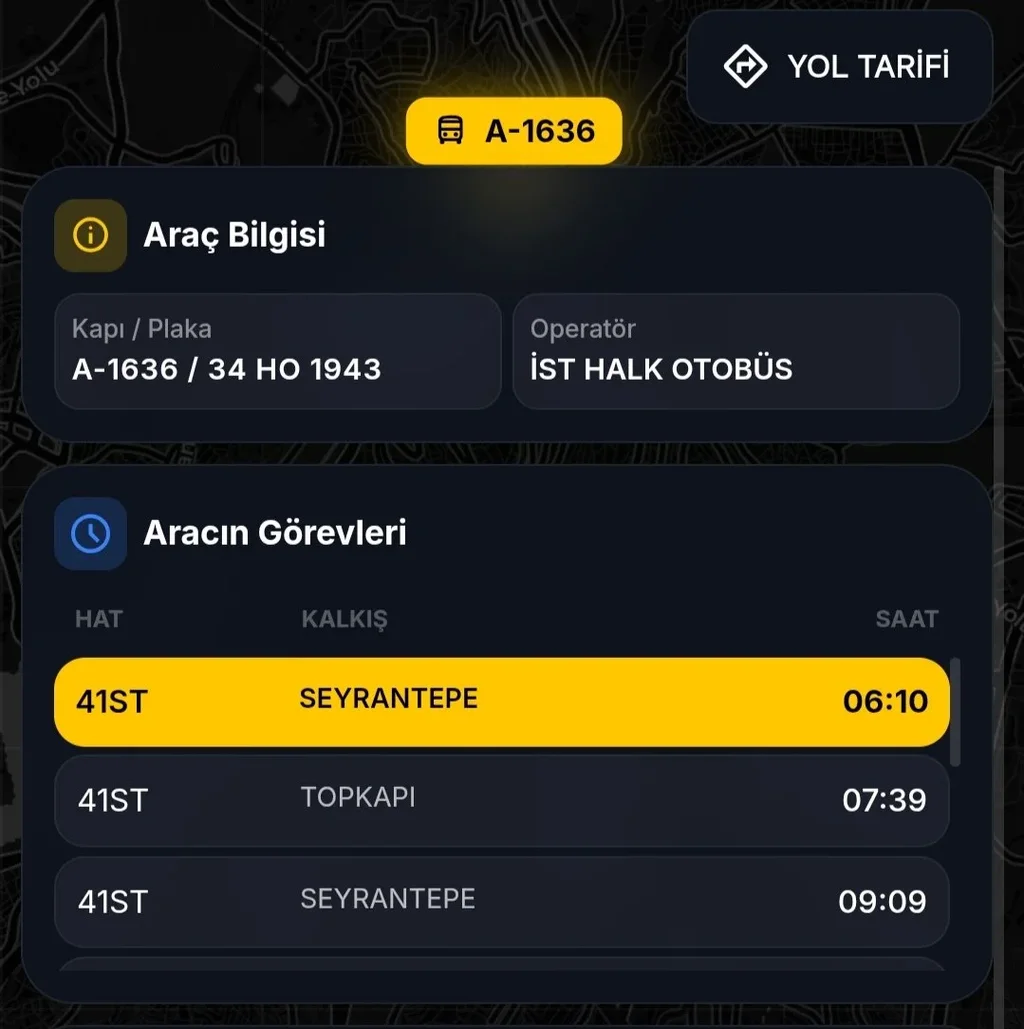1024x1029 pixels.
Task: Tap the A-1636 bus chip
Action: point(514,131)
